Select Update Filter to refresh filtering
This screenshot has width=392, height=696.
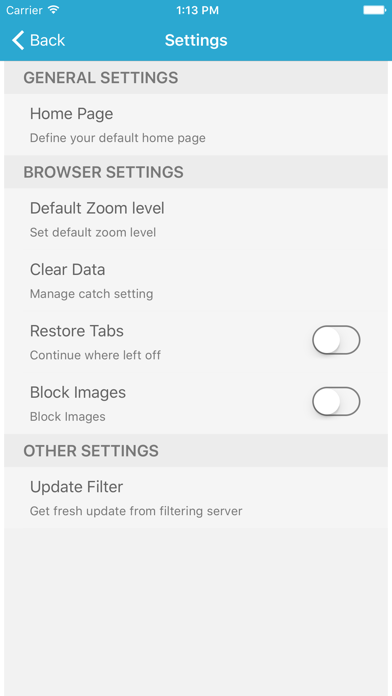pos(196,498)
